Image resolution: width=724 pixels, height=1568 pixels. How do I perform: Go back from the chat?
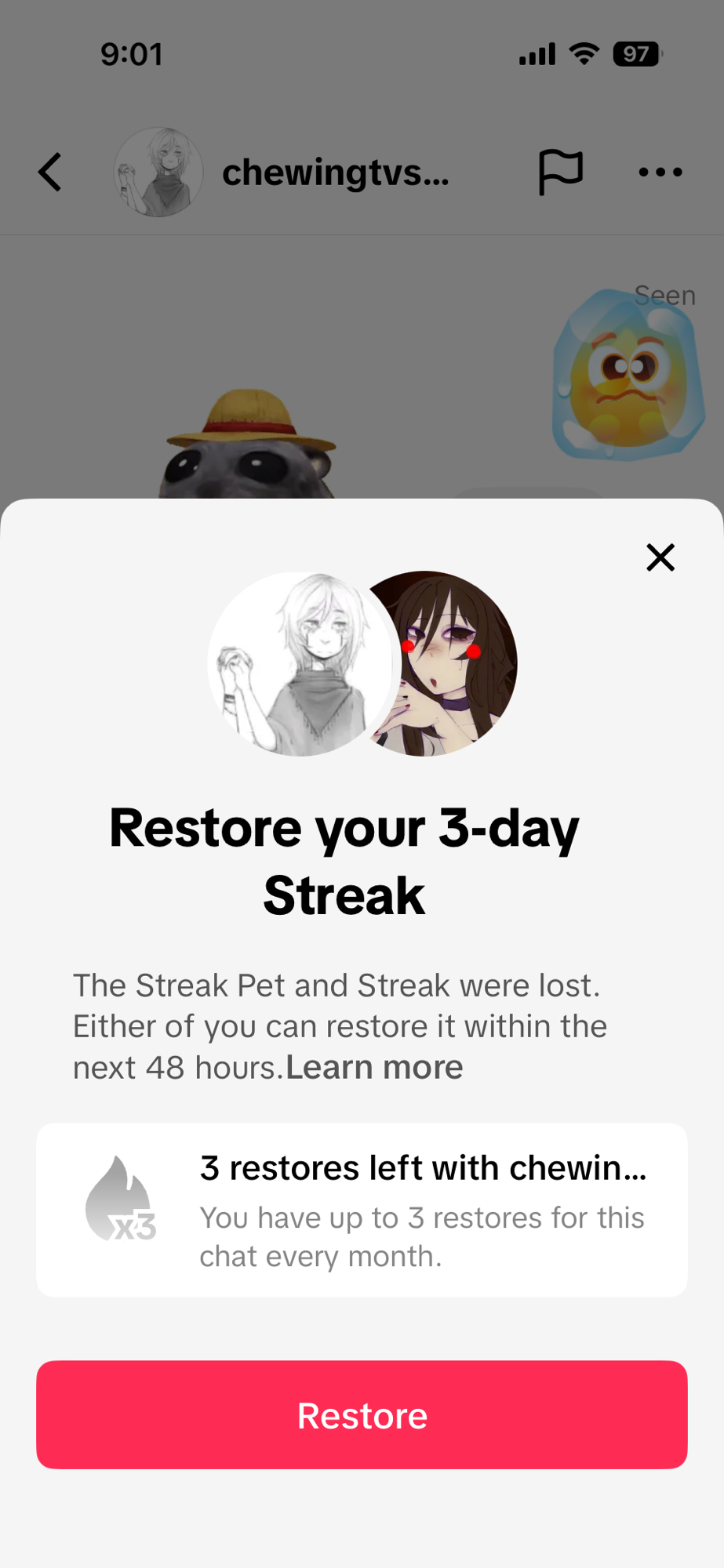[50, 172]
